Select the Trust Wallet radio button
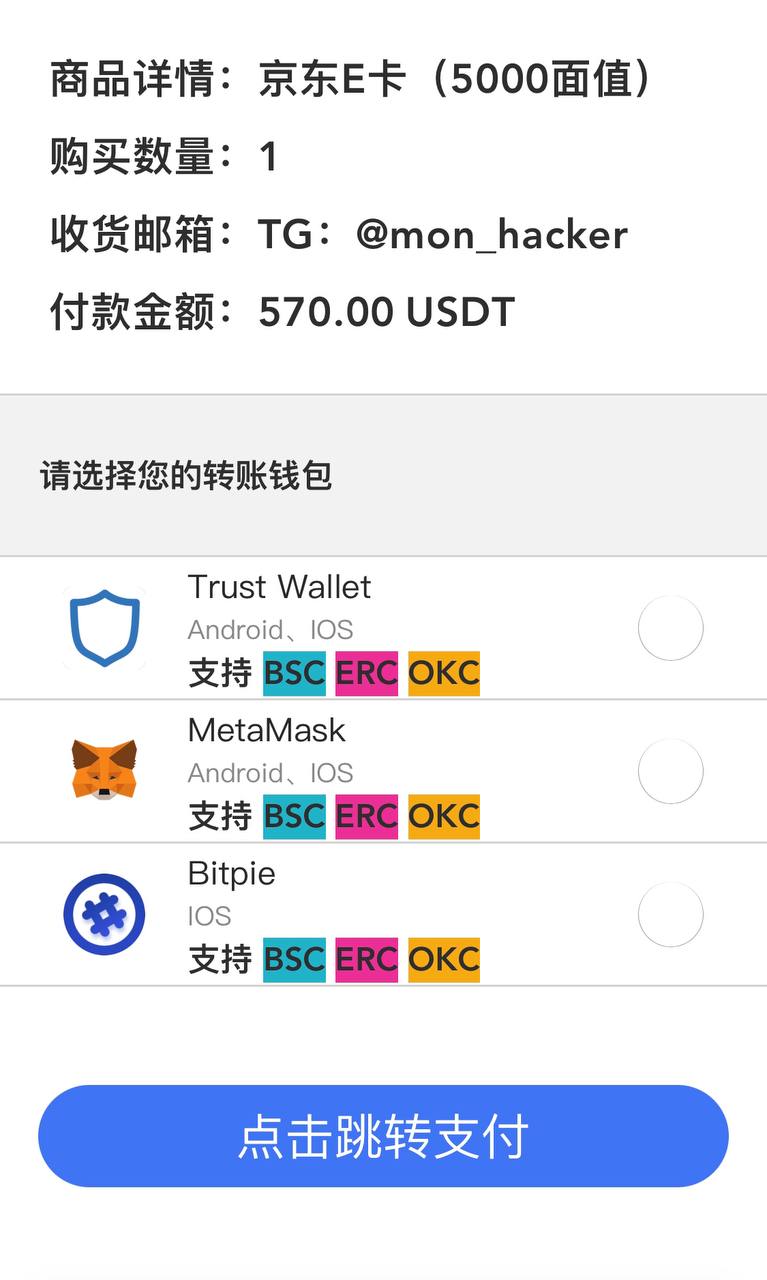Viewport: 767px width, 1280px height. 670,627
